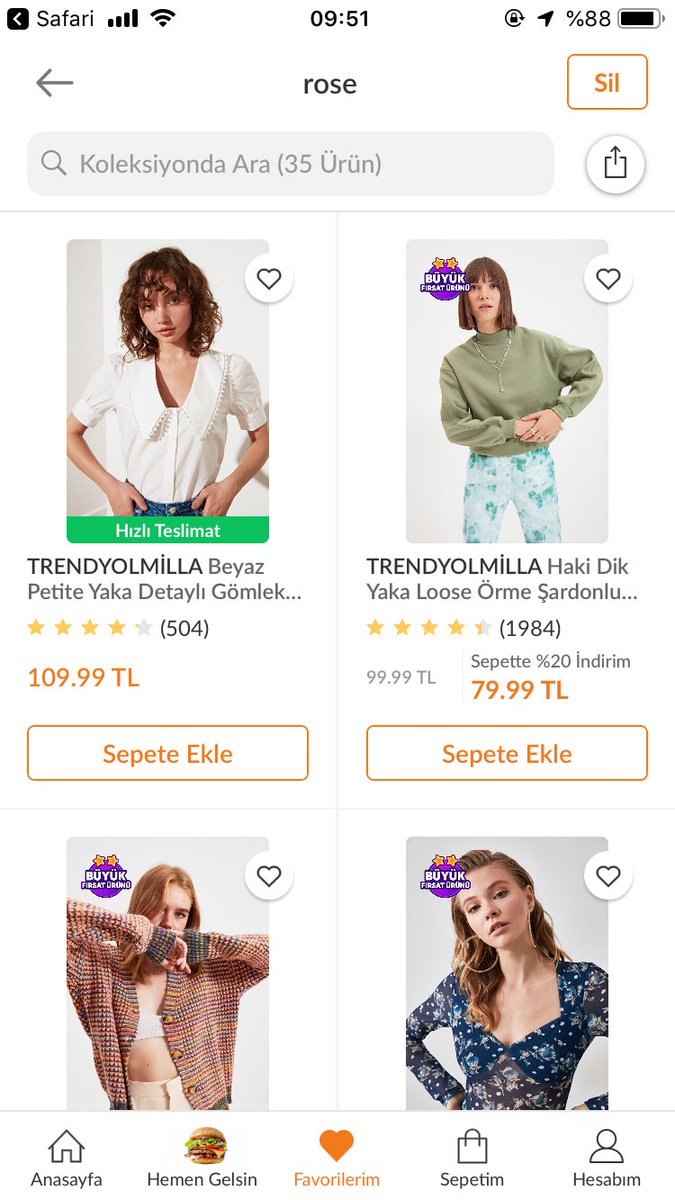Open the Hemen Gelsin tab
The height and width of the screenshot is (1200, 675).
pos(202,1157)
